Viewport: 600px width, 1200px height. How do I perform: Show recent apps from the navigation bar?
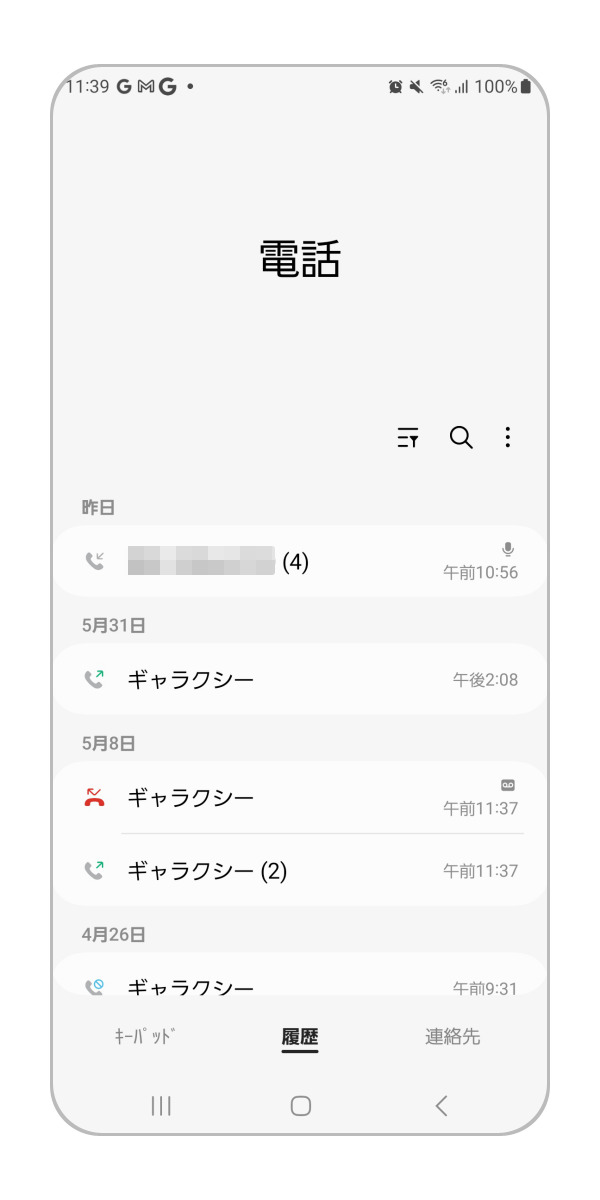pyautogui.click(x=161, y=1105)
